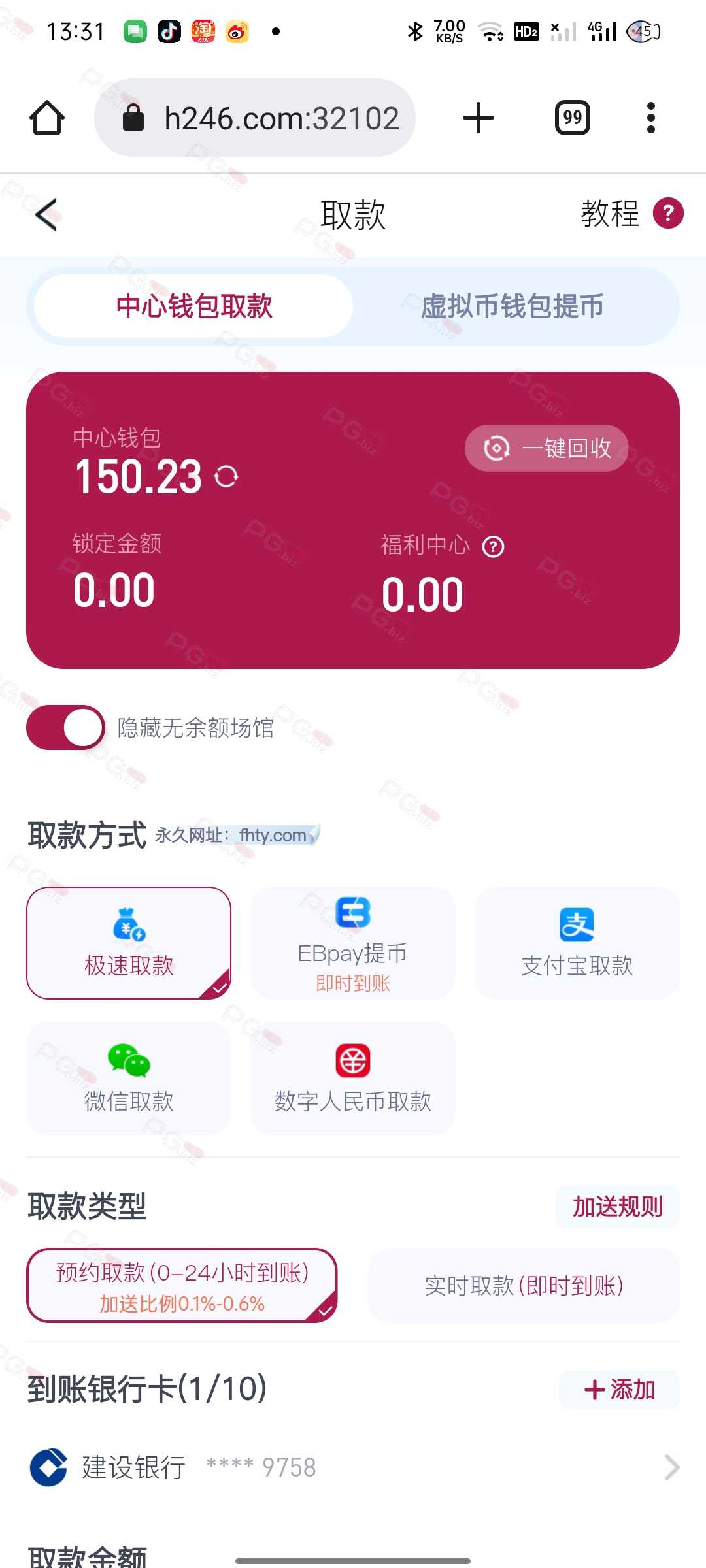
Task: Open the browser overflow menu
Action: (x=650, y=118)
